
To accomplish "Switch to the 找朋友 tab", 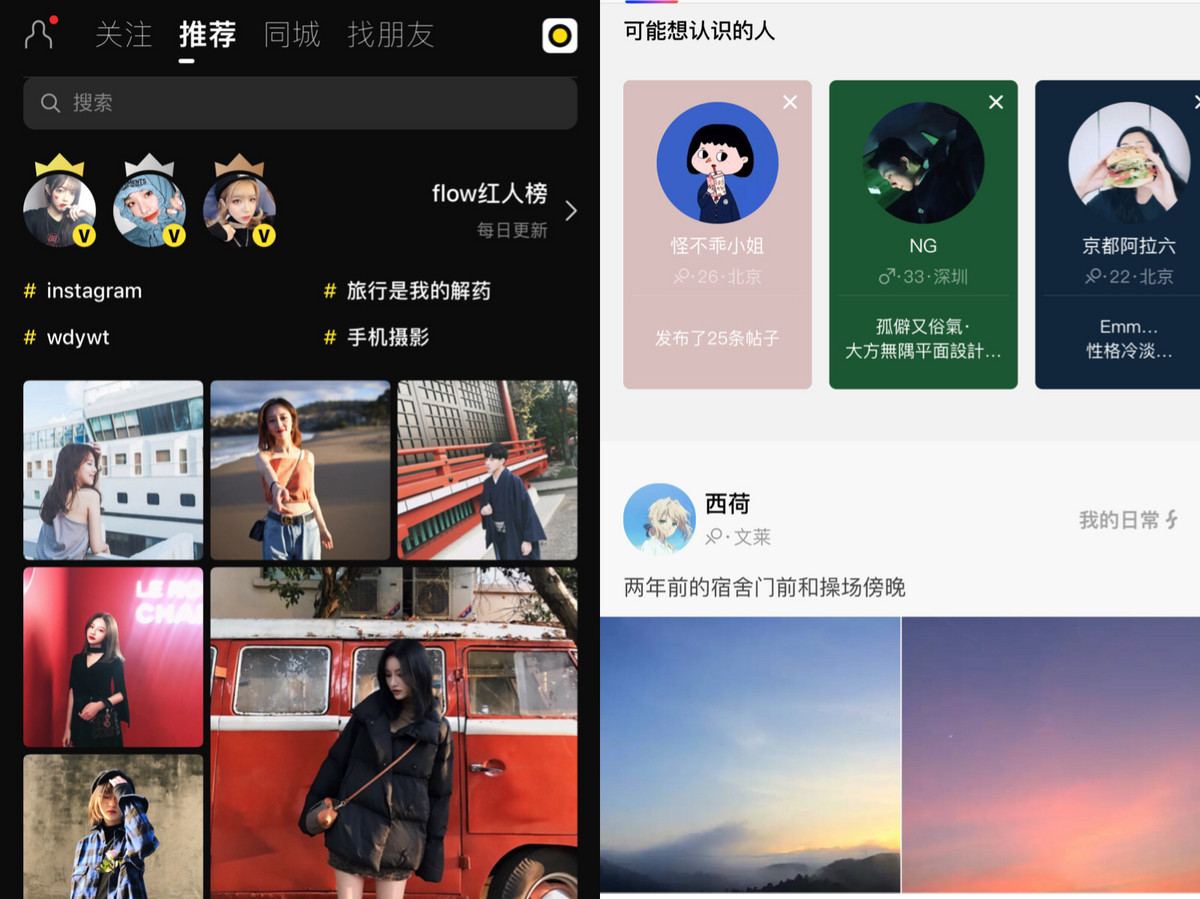I will click(x=390, y=34).
